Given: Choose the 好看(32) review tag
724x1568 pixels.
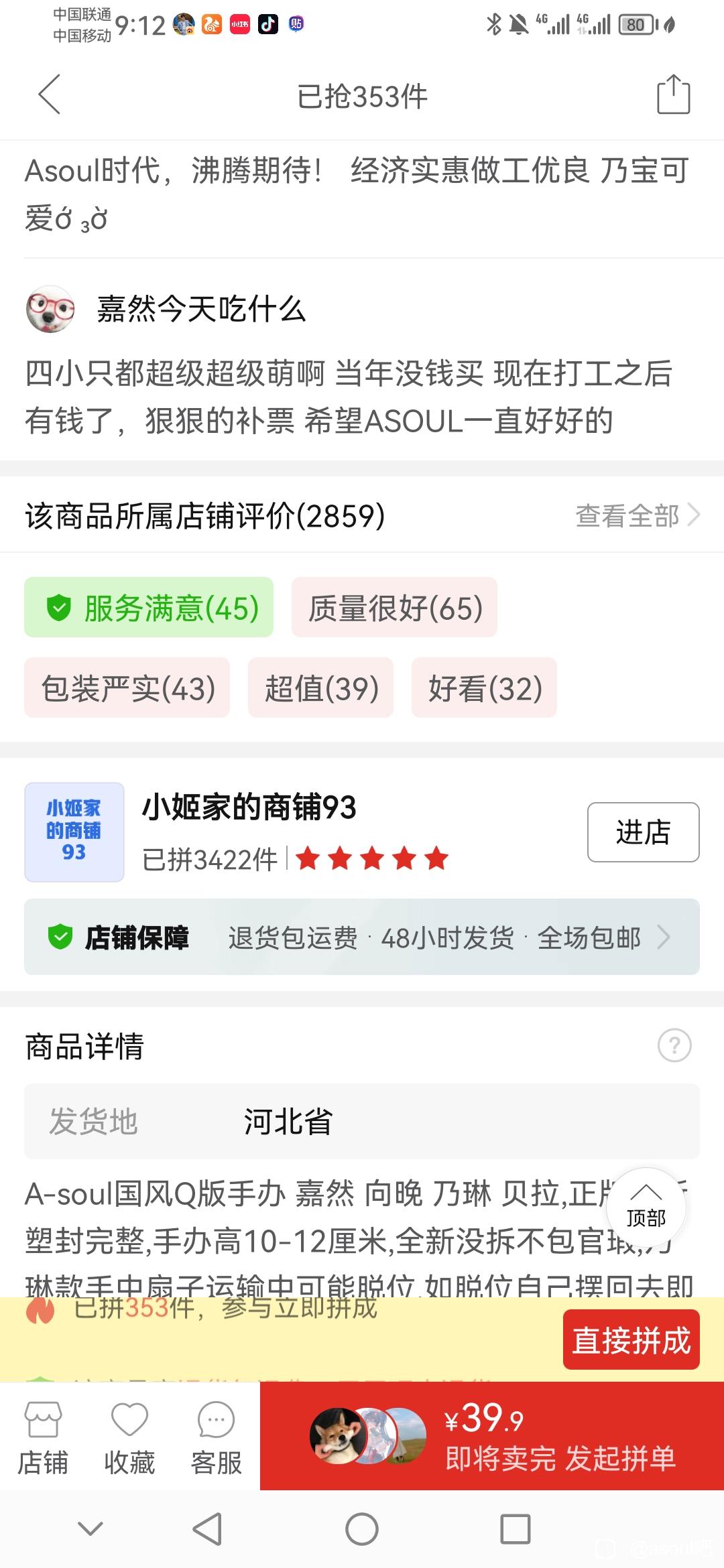Looking at the screenshot, I should click(484, 688).
